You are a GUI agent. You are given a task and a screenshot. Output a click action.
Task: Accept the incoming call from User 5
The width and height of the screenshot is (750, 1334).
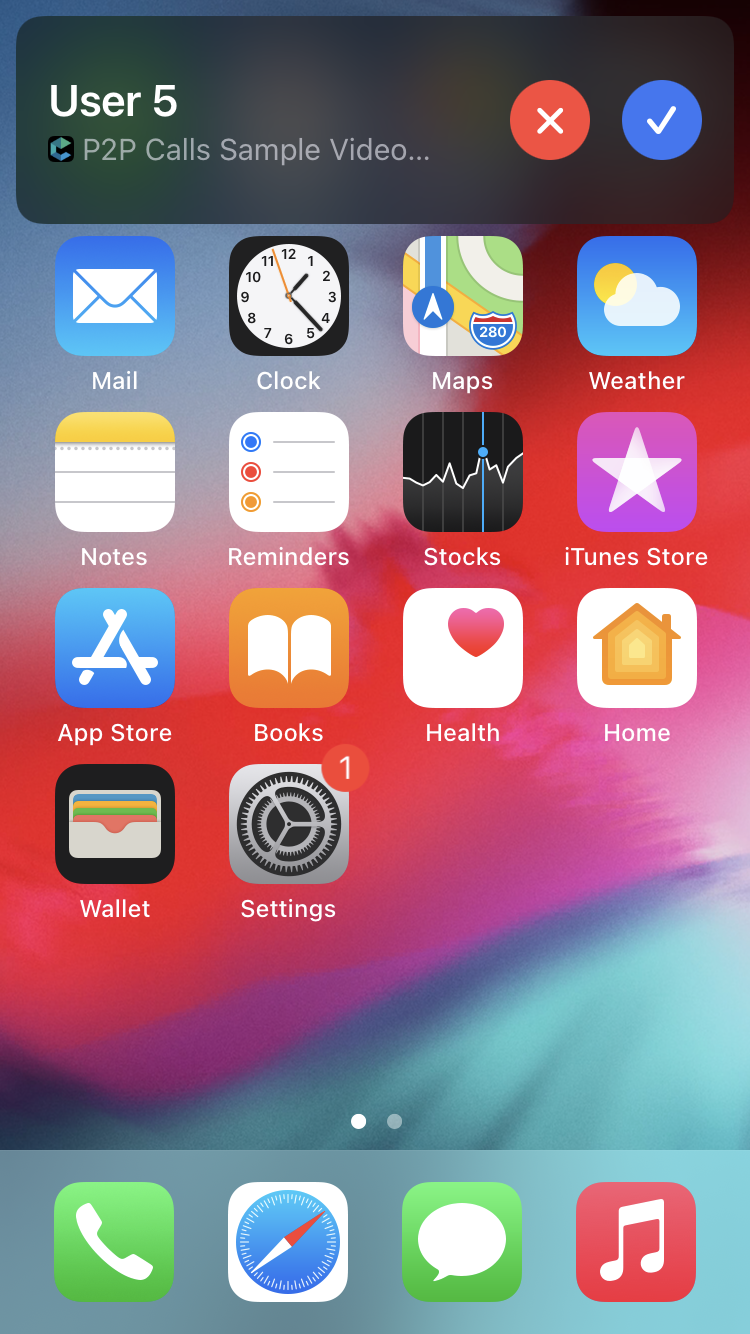pyautogui.click(x=662, y=120)
